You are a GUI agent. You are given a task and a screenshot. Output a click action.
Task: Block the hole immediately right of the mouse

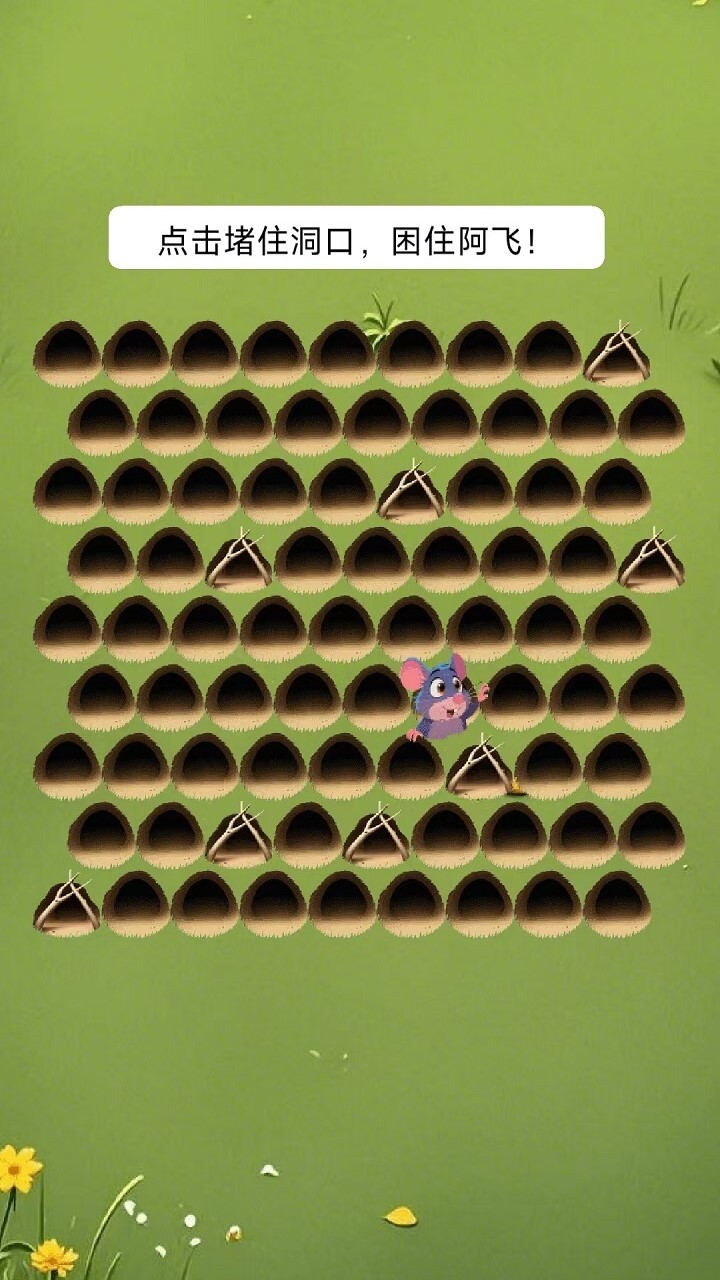[x=514, y=697]
